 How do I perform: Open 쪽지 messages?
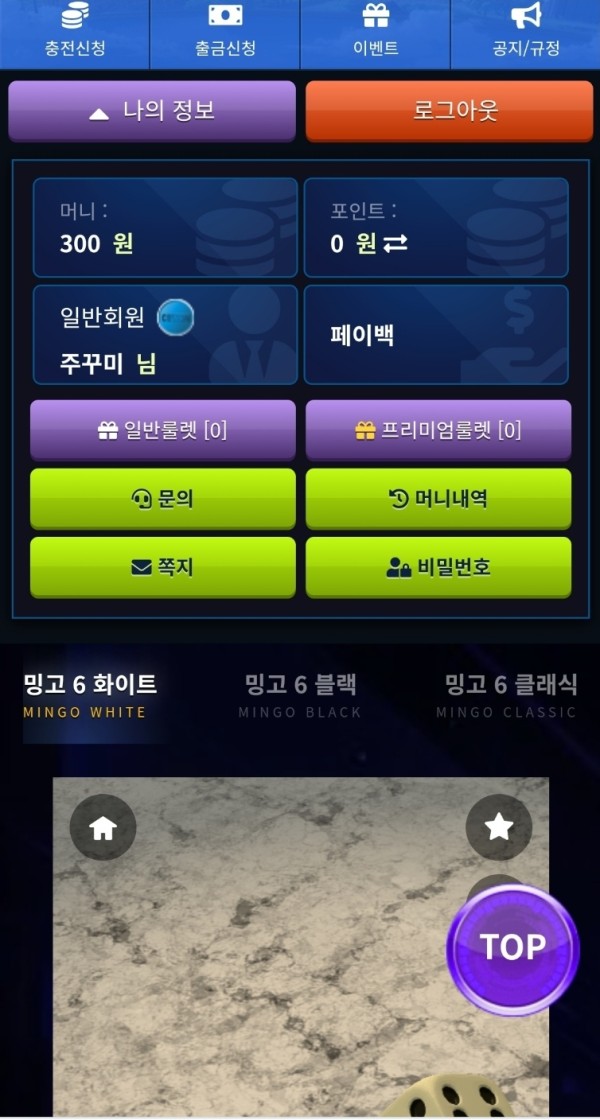click(x=163, y=567)
